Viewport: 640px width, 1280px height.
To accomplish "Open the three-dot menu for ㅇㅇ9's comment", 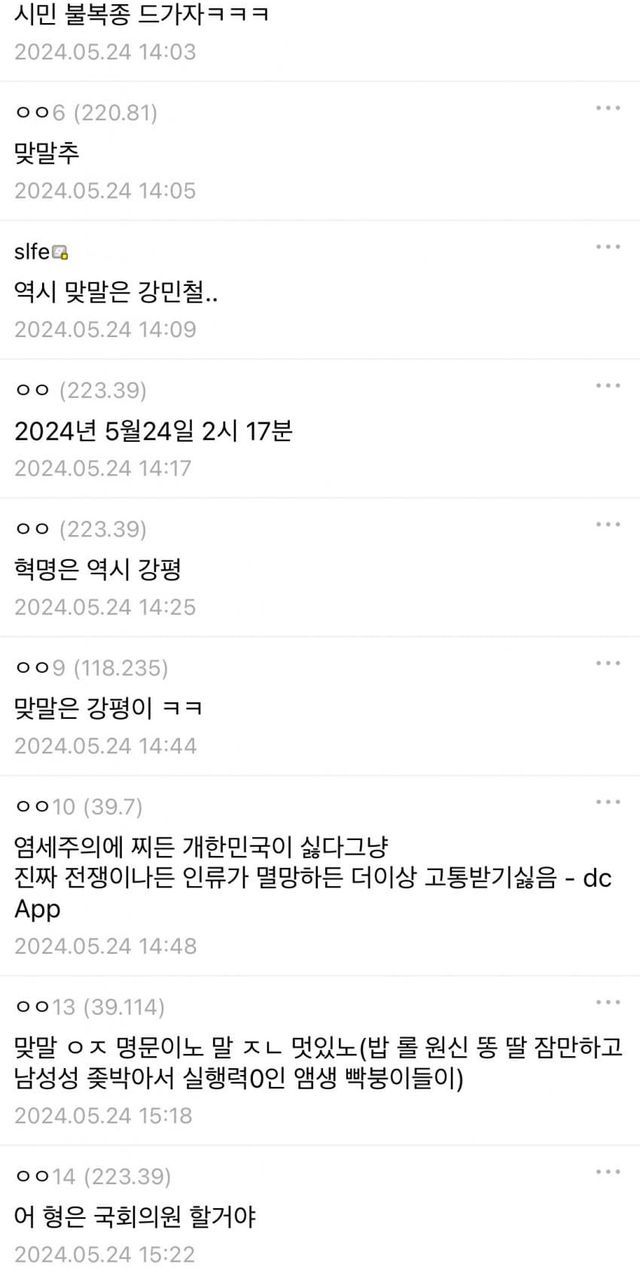I will tap(608, 664).
